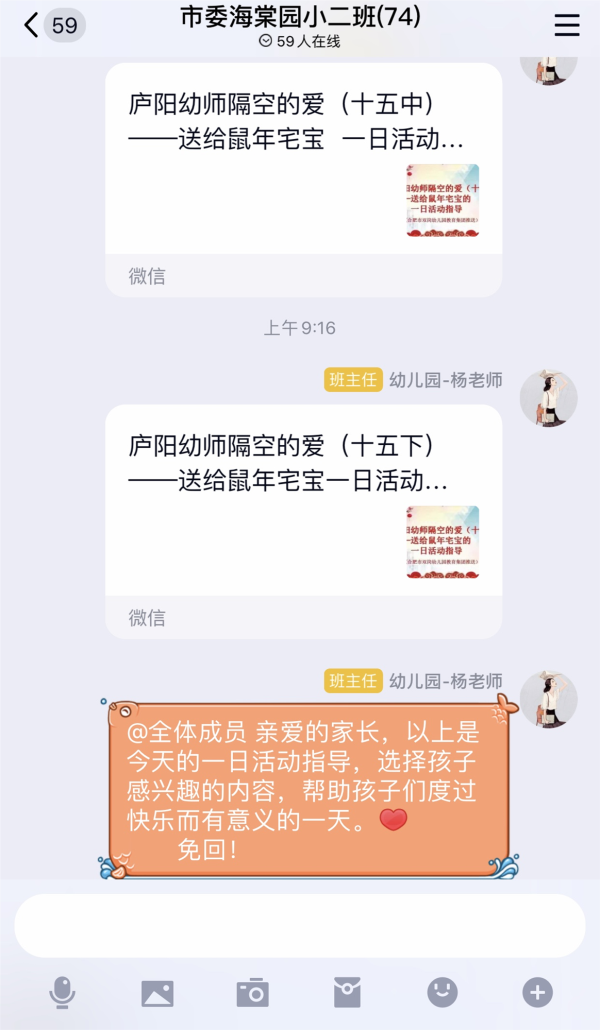The width and height of the screenshot is (600, 1030).
Task: Open the group menu (hamburger icon)
Action: pyautogui.click(x=567, y=25)
